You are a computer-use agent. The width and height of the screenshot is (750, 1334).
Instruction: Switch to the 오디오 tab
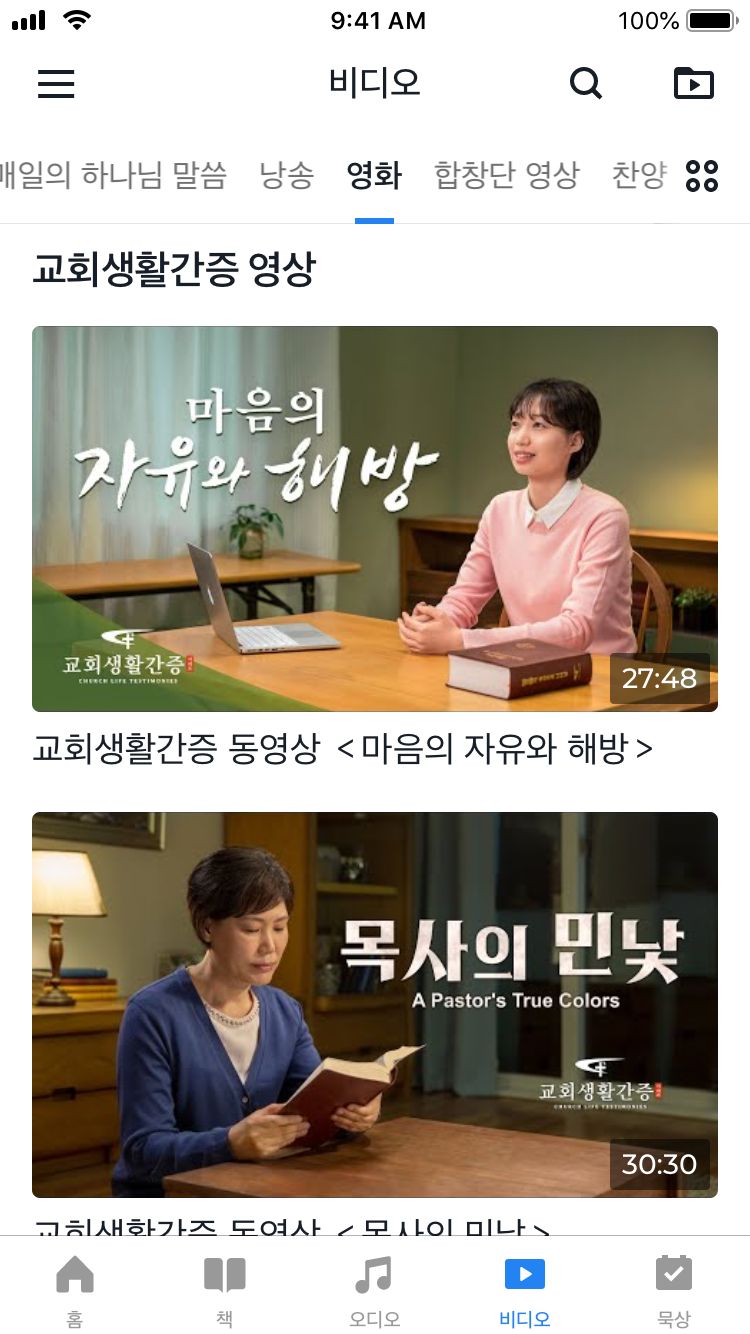(374, 1288)
